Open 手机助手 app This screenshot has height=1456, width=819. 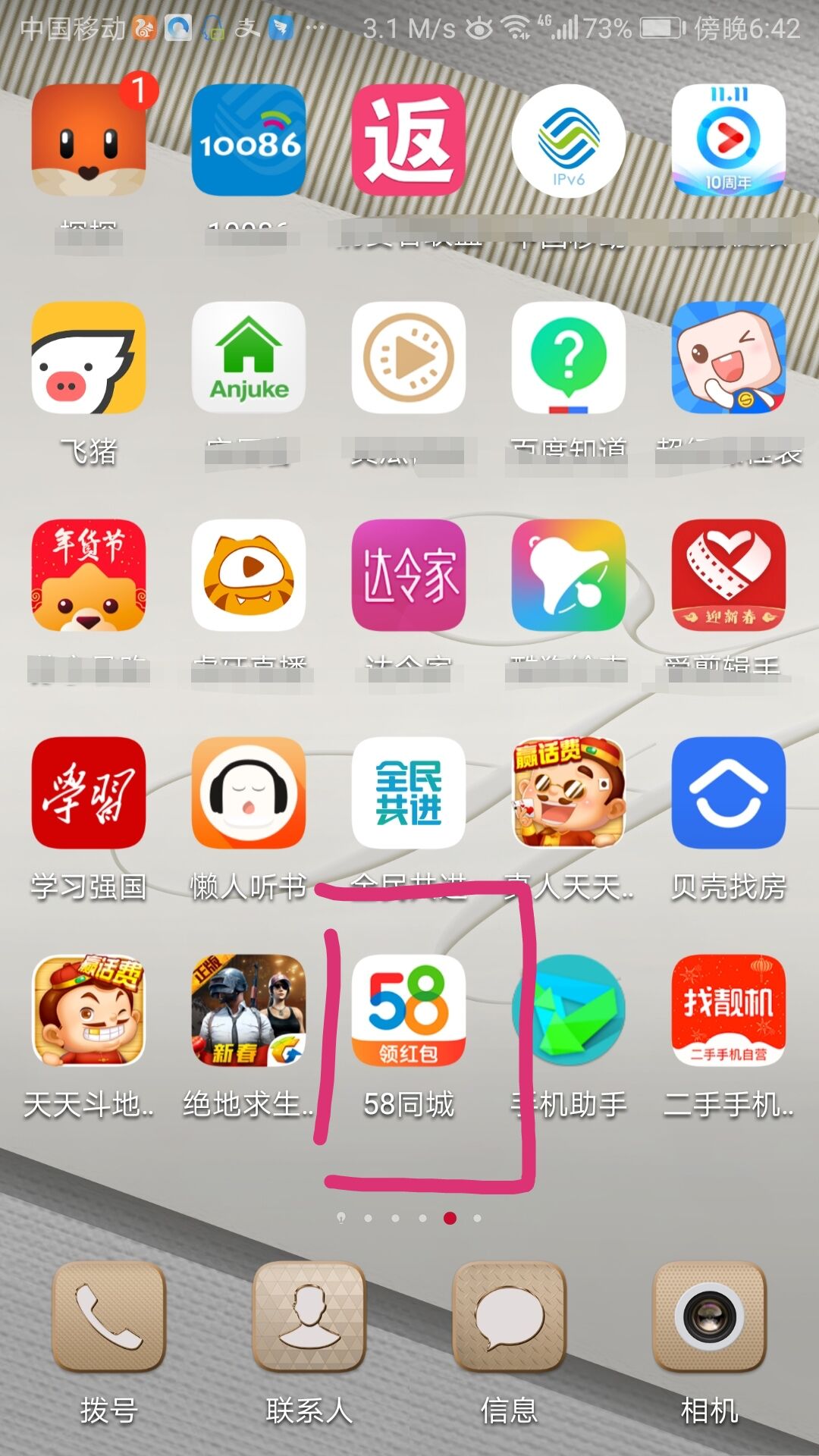(x=569, y=1011)
